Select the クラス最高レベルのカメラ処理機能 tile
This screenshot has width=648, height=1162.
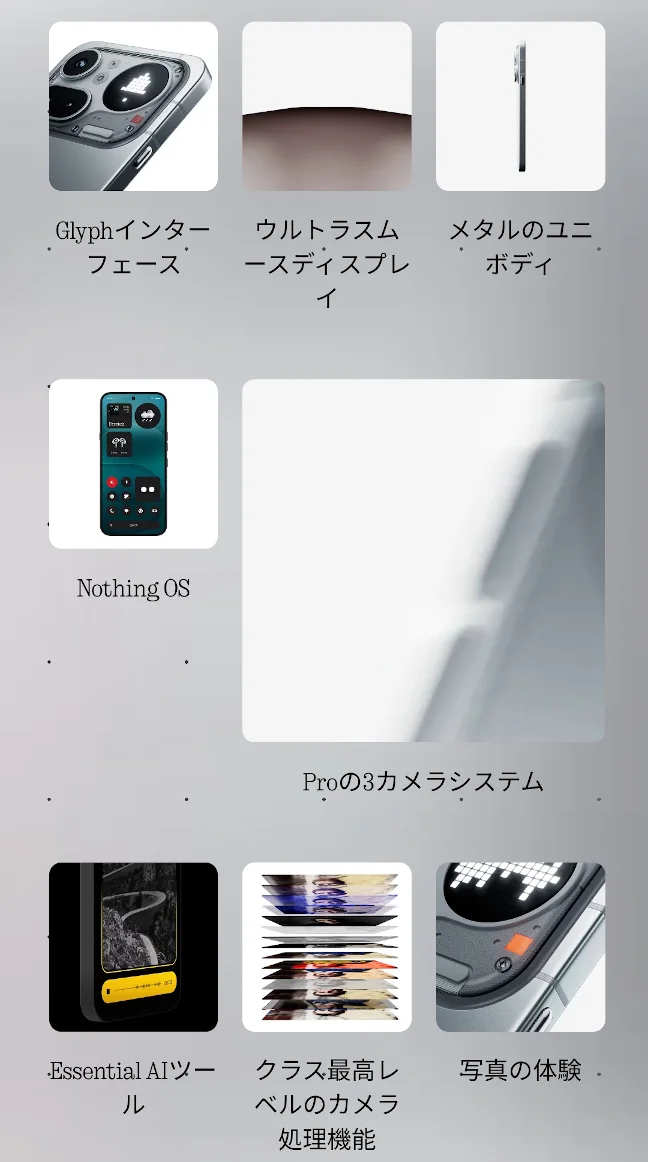327,947
